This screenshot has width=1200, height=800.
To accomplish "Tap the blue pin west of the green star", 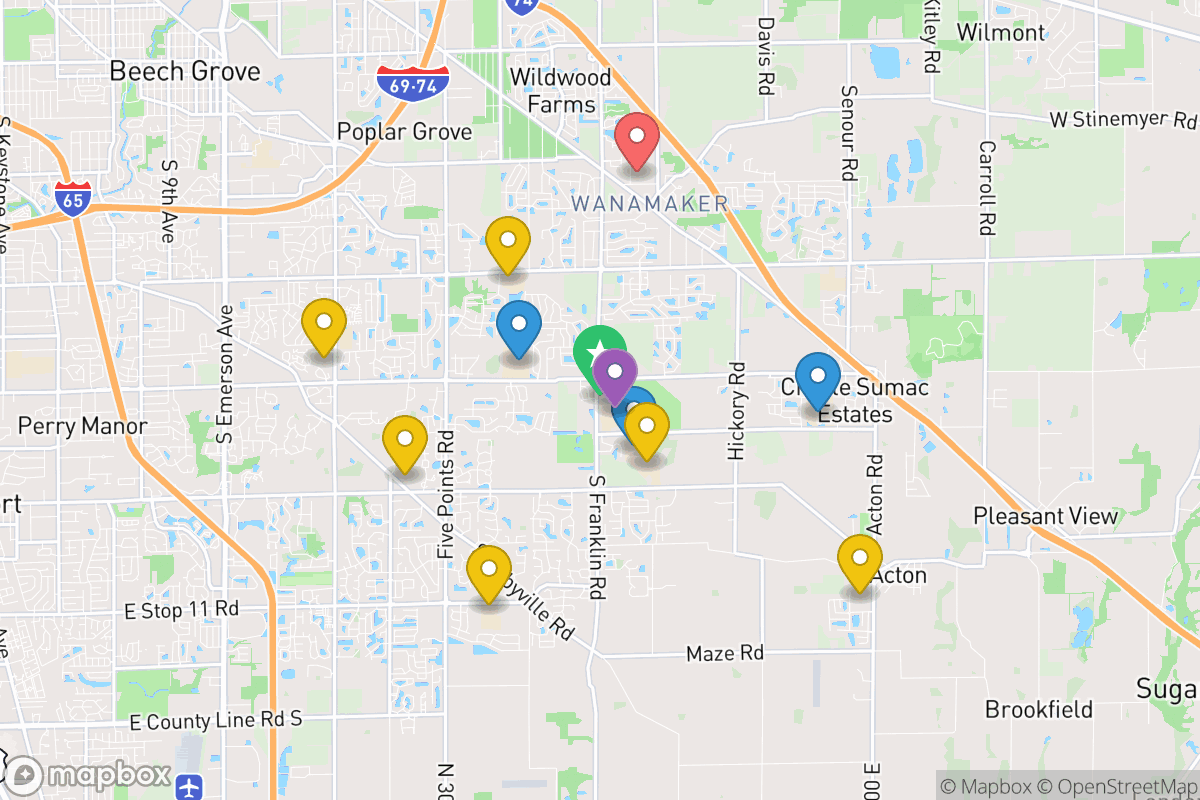I will pos(519,325).
